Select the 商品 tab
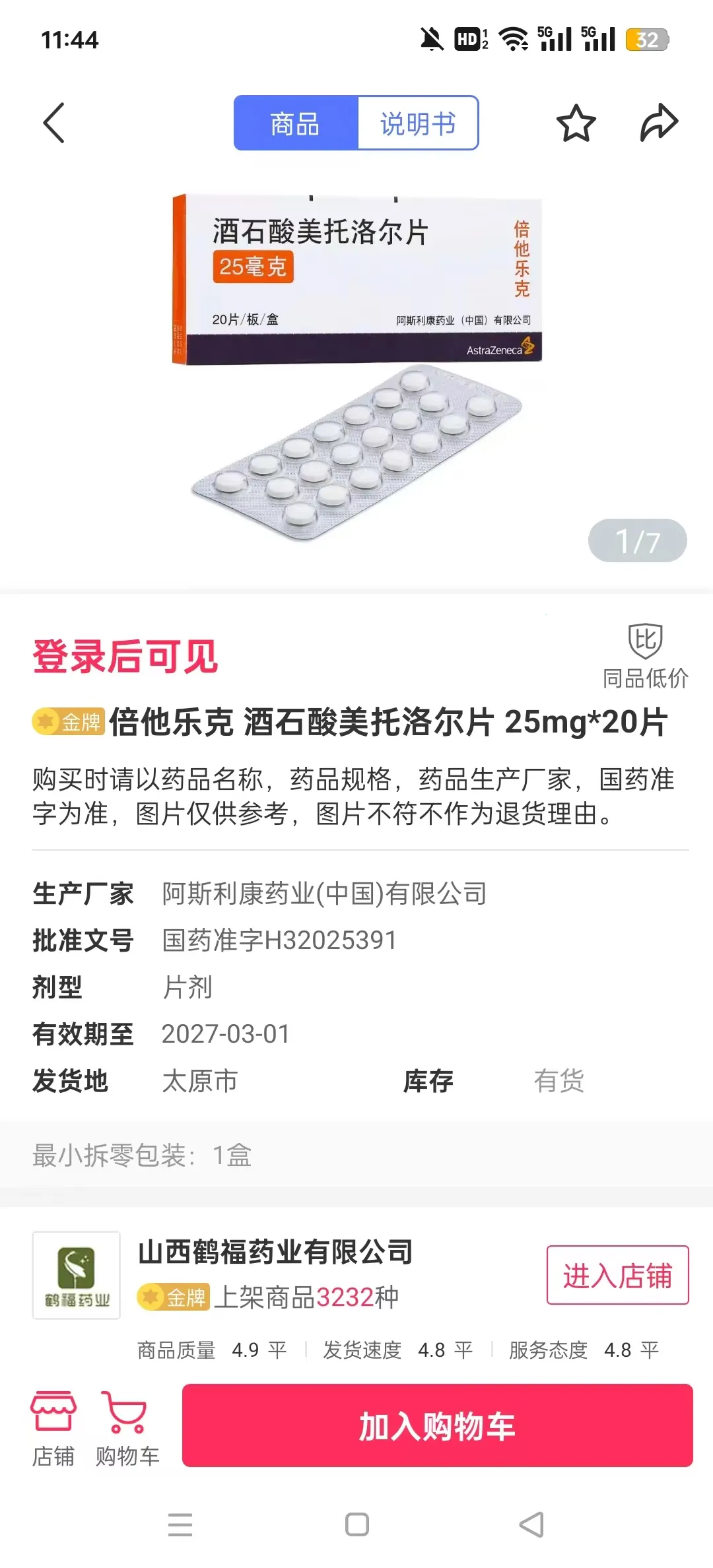 tap(295, 123)
